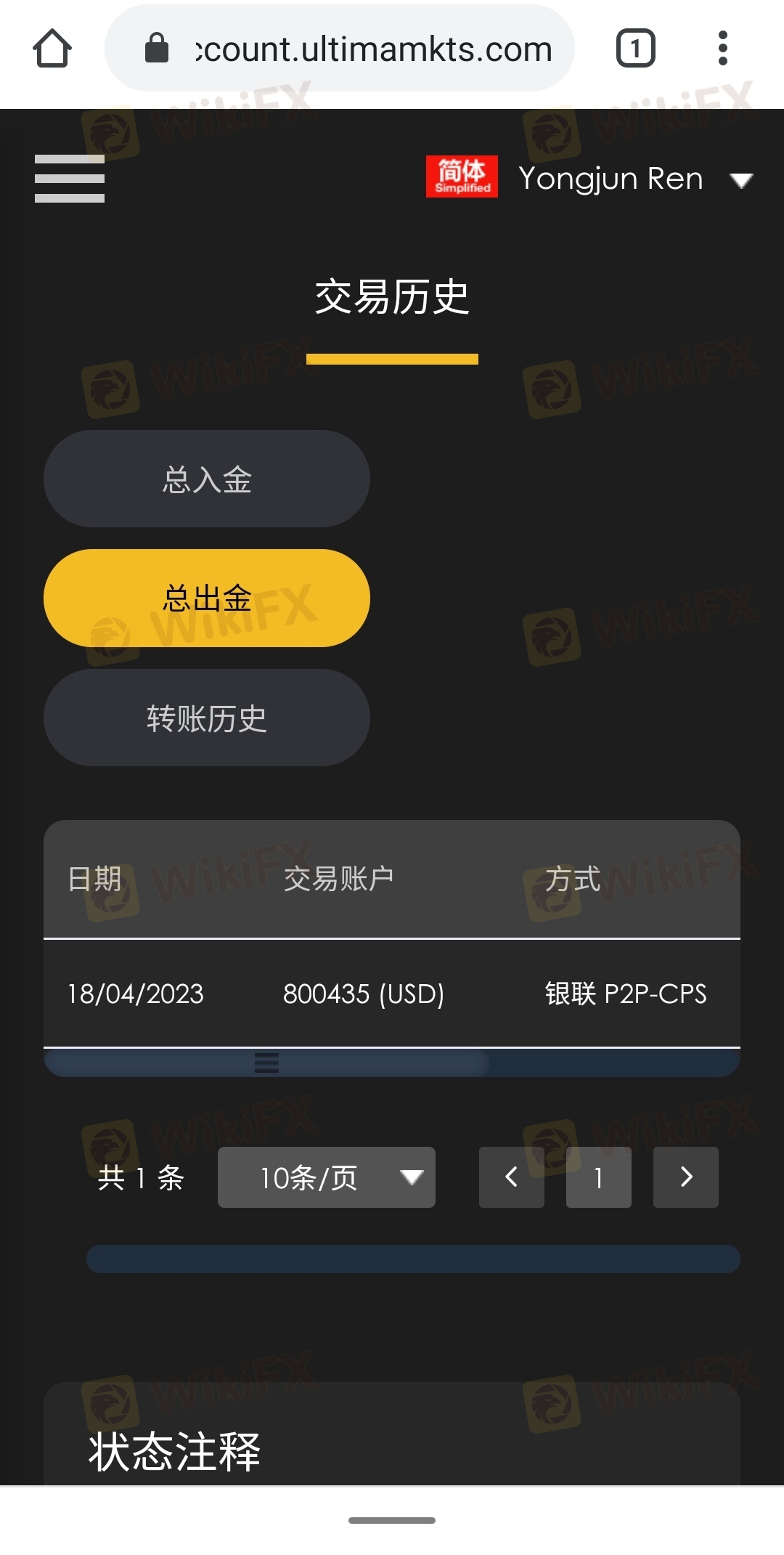
Task: Expand the Yongjun Ren account dropdown
Action: [636, 179]
